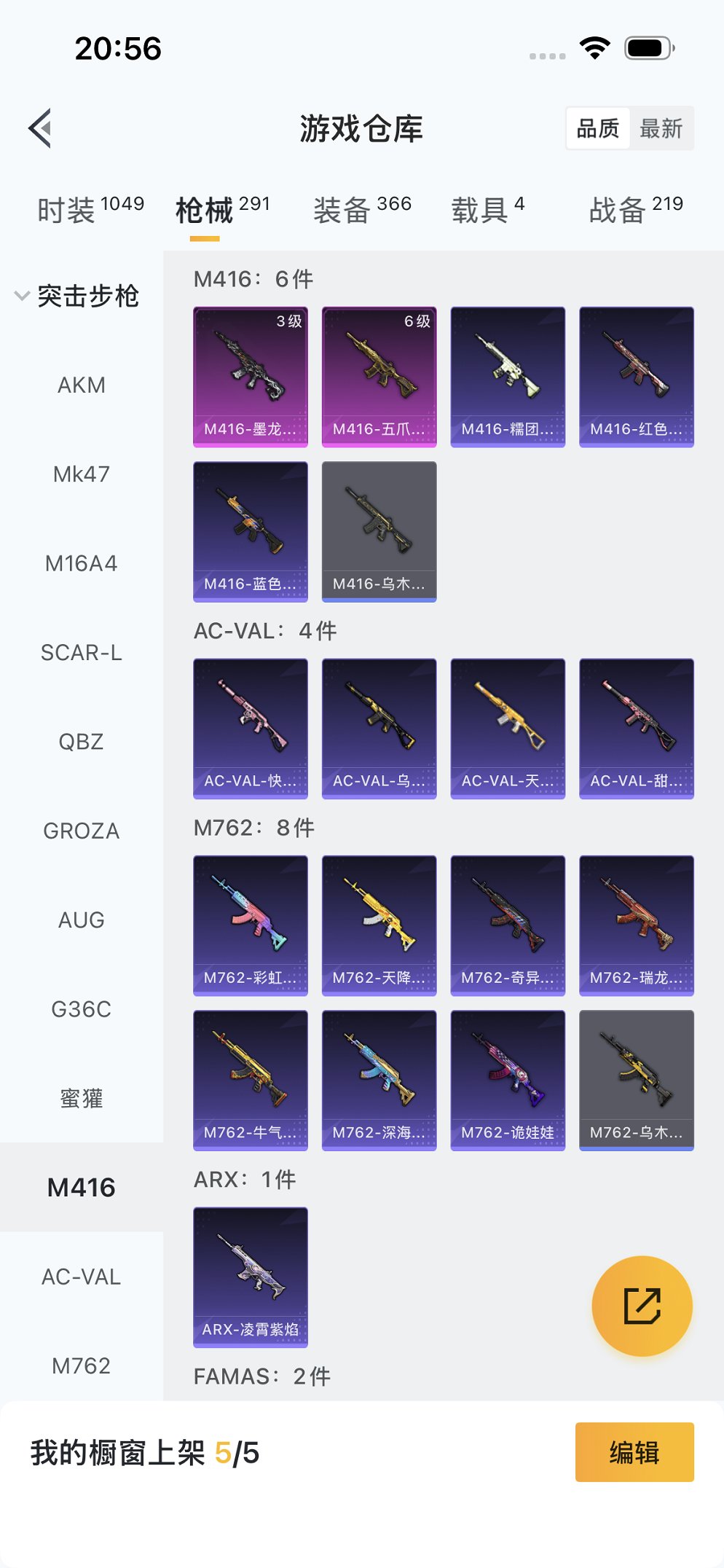Switch to the 装备 tab

click(362, 210)
